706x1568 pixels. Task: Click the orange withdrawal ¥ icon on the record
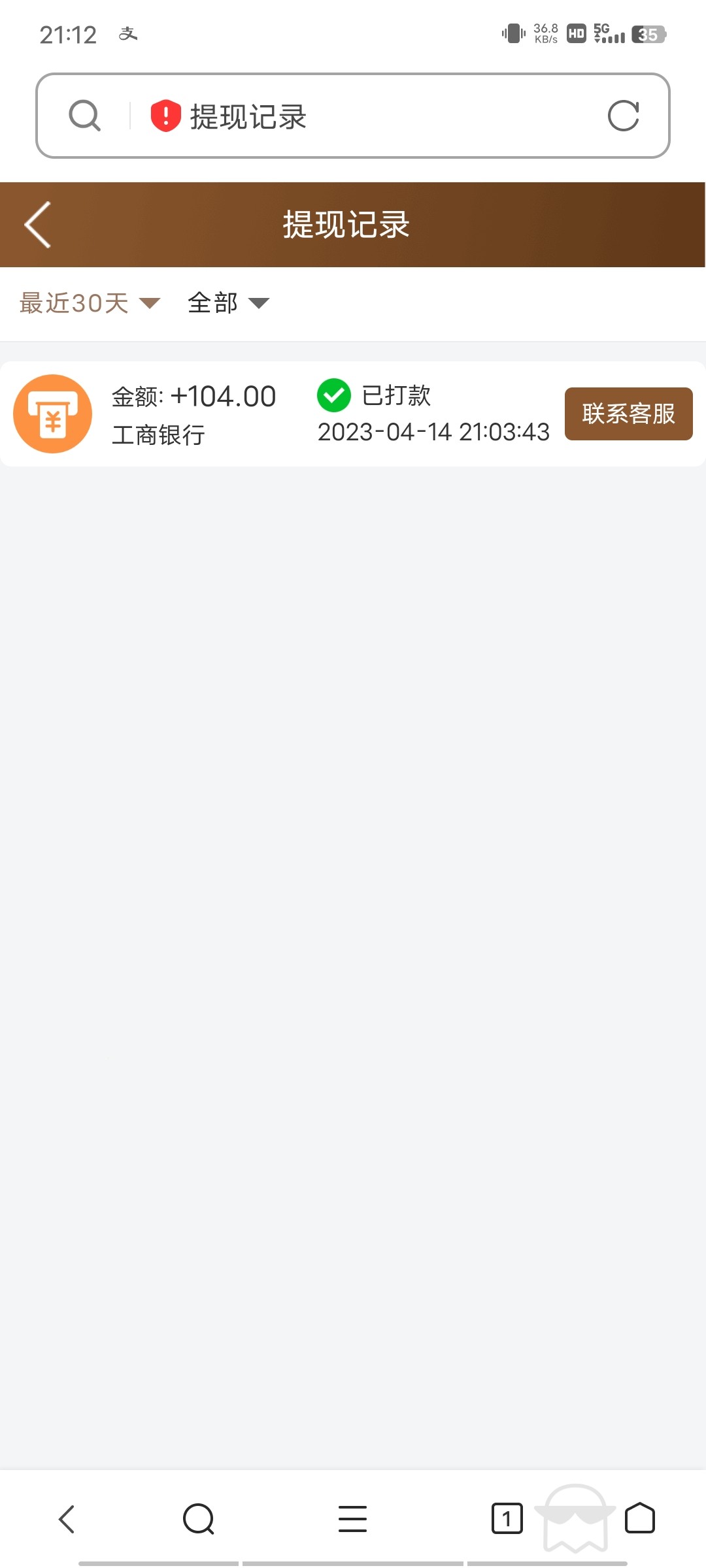[53, 414]
